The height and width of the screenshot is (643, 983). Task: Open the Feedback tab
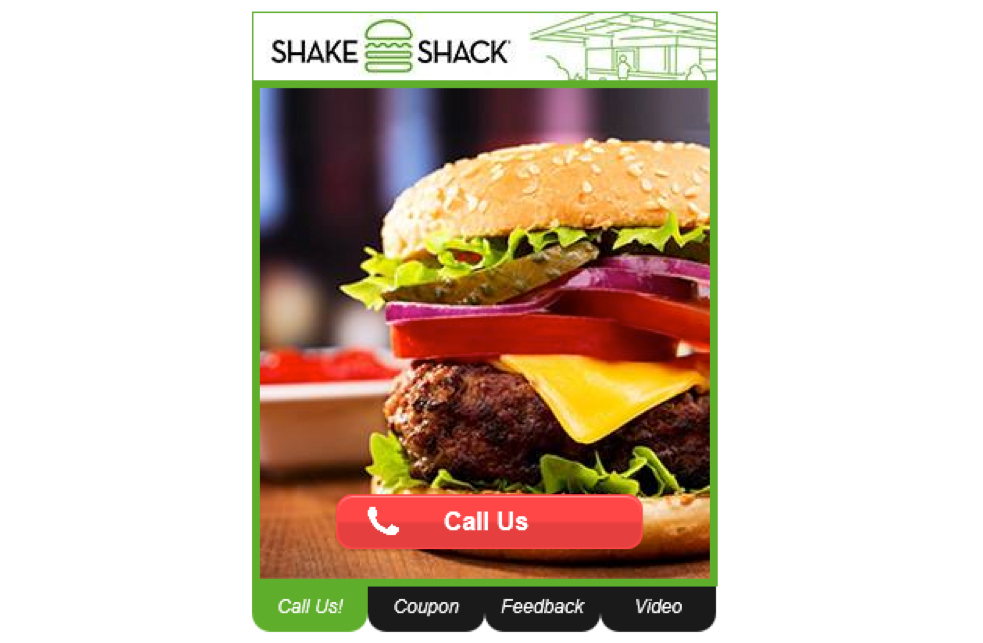[542, 607]
